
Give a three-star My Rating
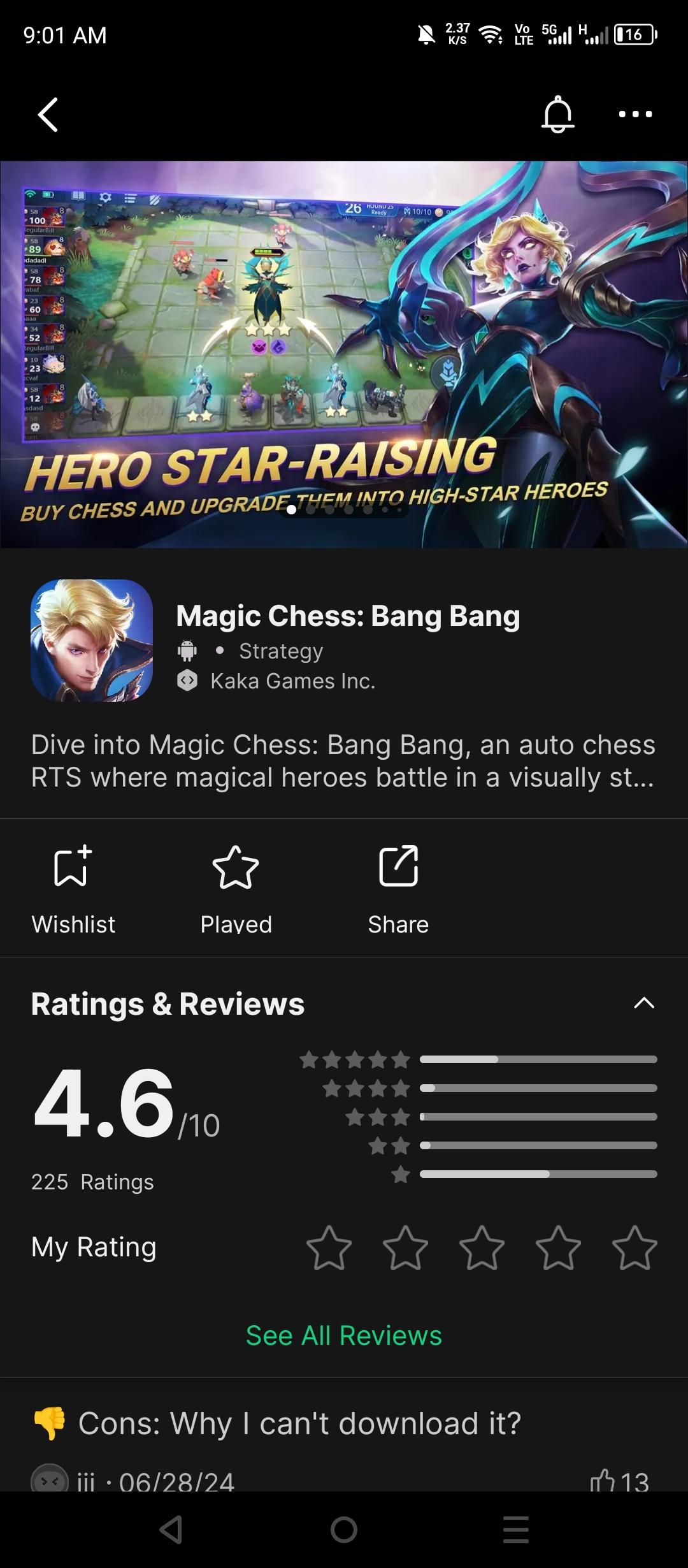[482, 1247]
